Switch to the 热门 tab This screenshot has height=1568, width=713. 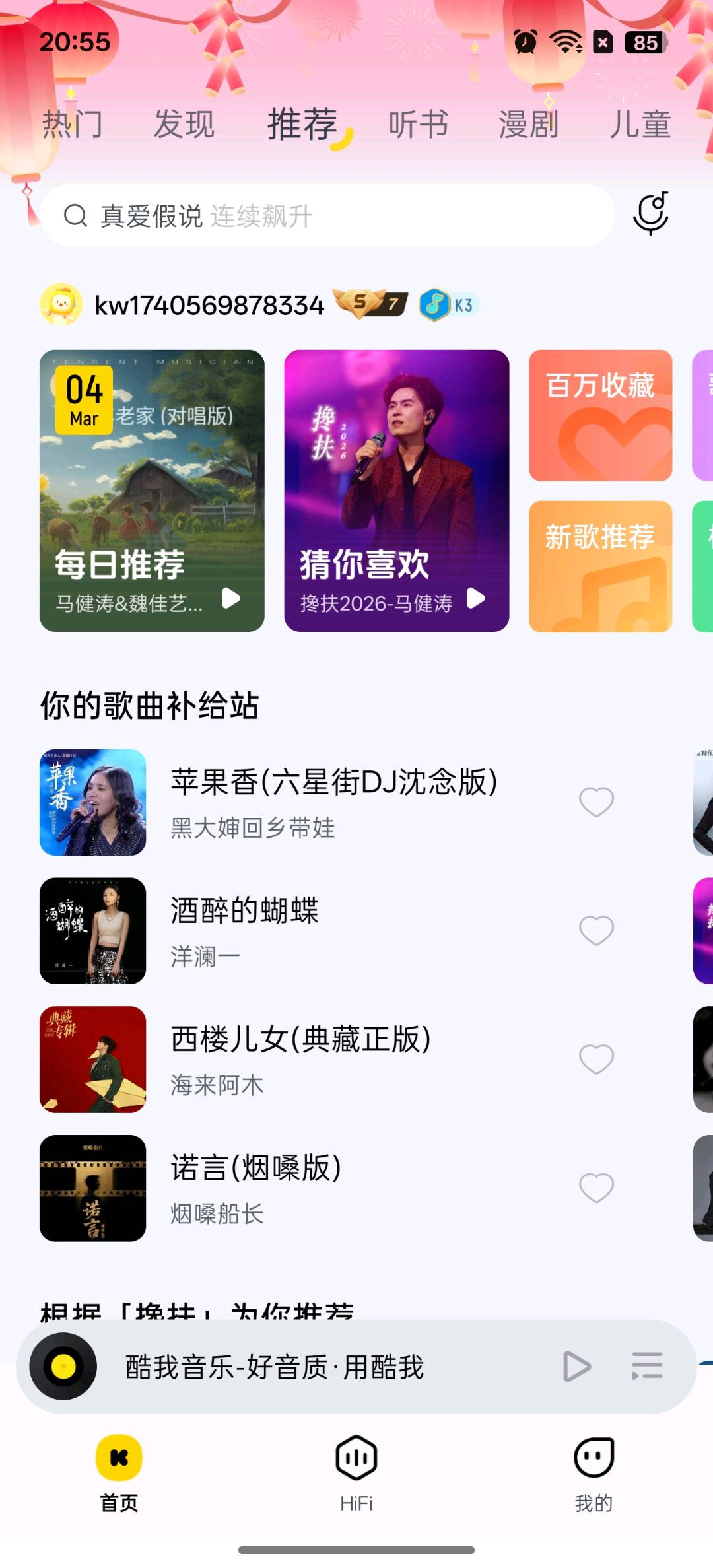[72, 124]
